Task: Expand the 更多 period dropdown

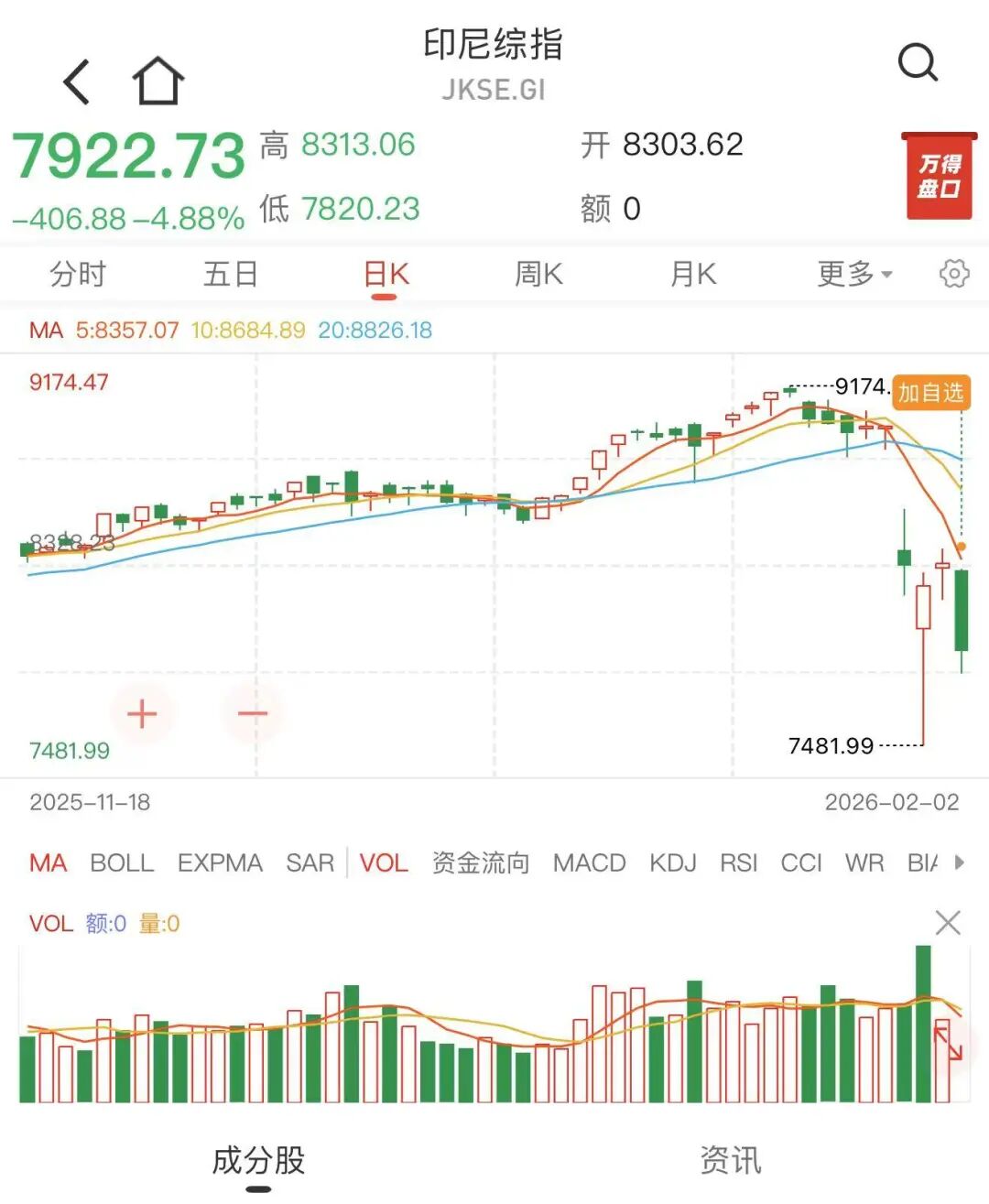Action: [853, 274]
